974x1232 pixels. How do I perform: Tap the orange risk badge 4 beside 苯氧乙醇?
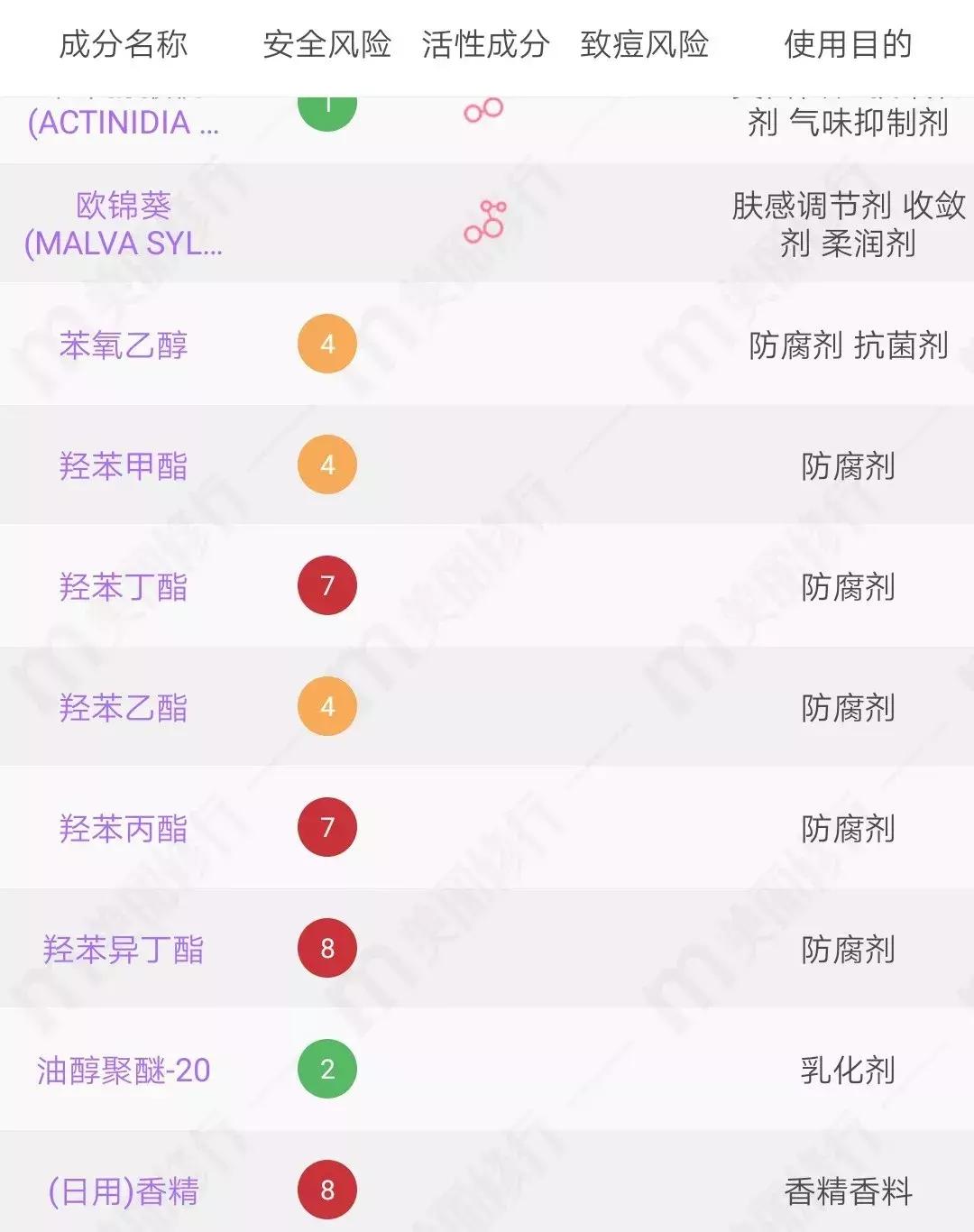[x=327, y=345]
